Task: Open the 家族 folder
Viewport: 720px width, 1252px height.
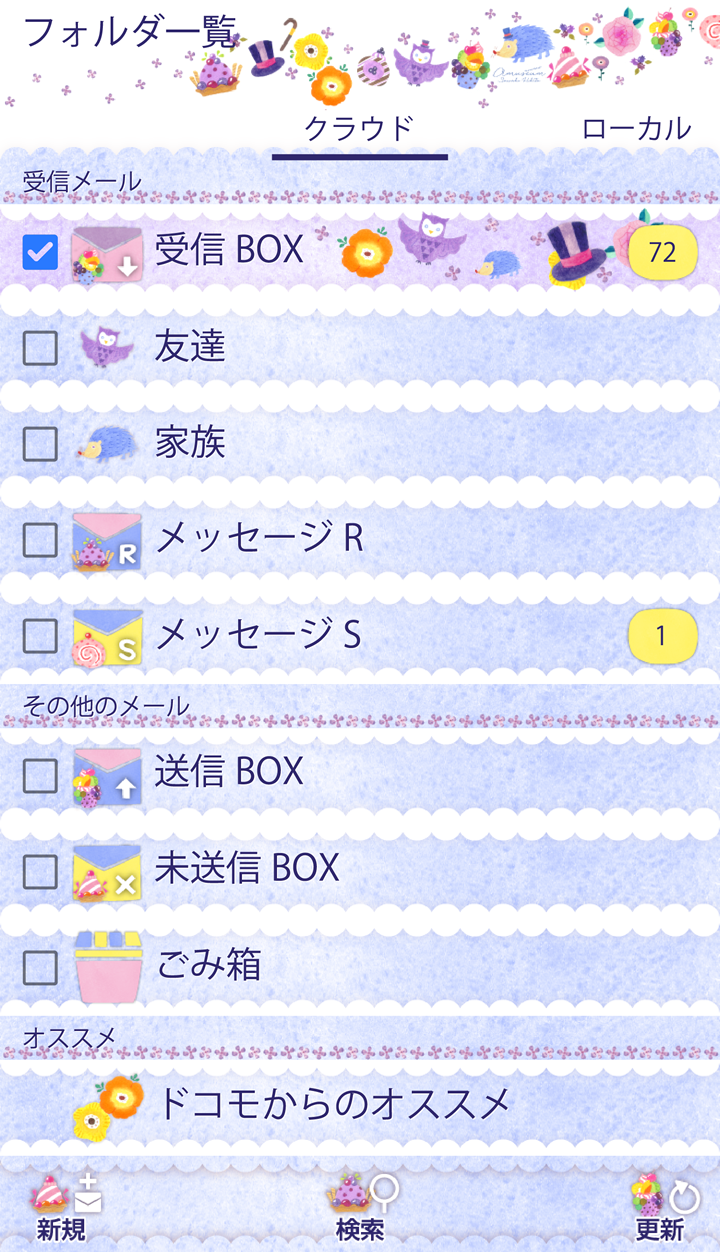Action: [x=190, y=443]
